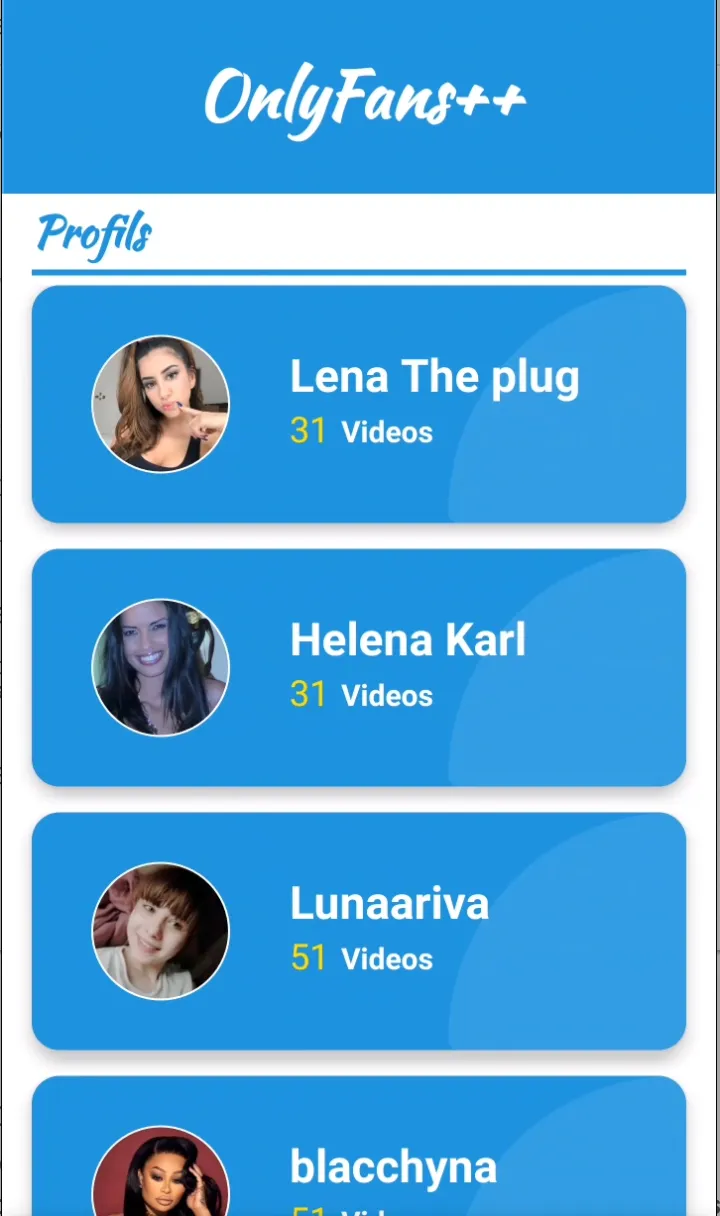View the blacchyna profile card
720x1216 pixels.
(x=359, y=1146)
